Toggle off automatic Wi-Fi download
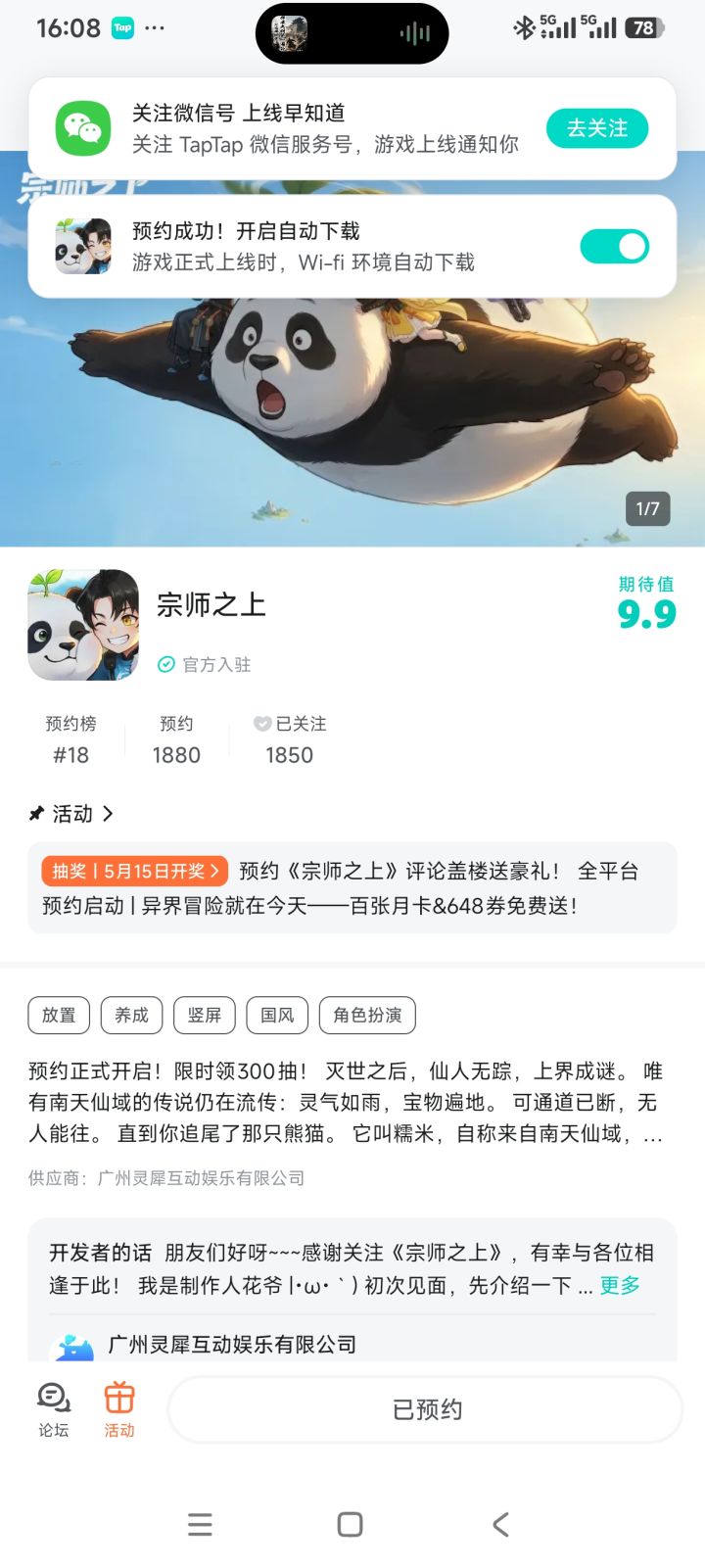This screenshot has width=705, height=1568. [614, 248]
